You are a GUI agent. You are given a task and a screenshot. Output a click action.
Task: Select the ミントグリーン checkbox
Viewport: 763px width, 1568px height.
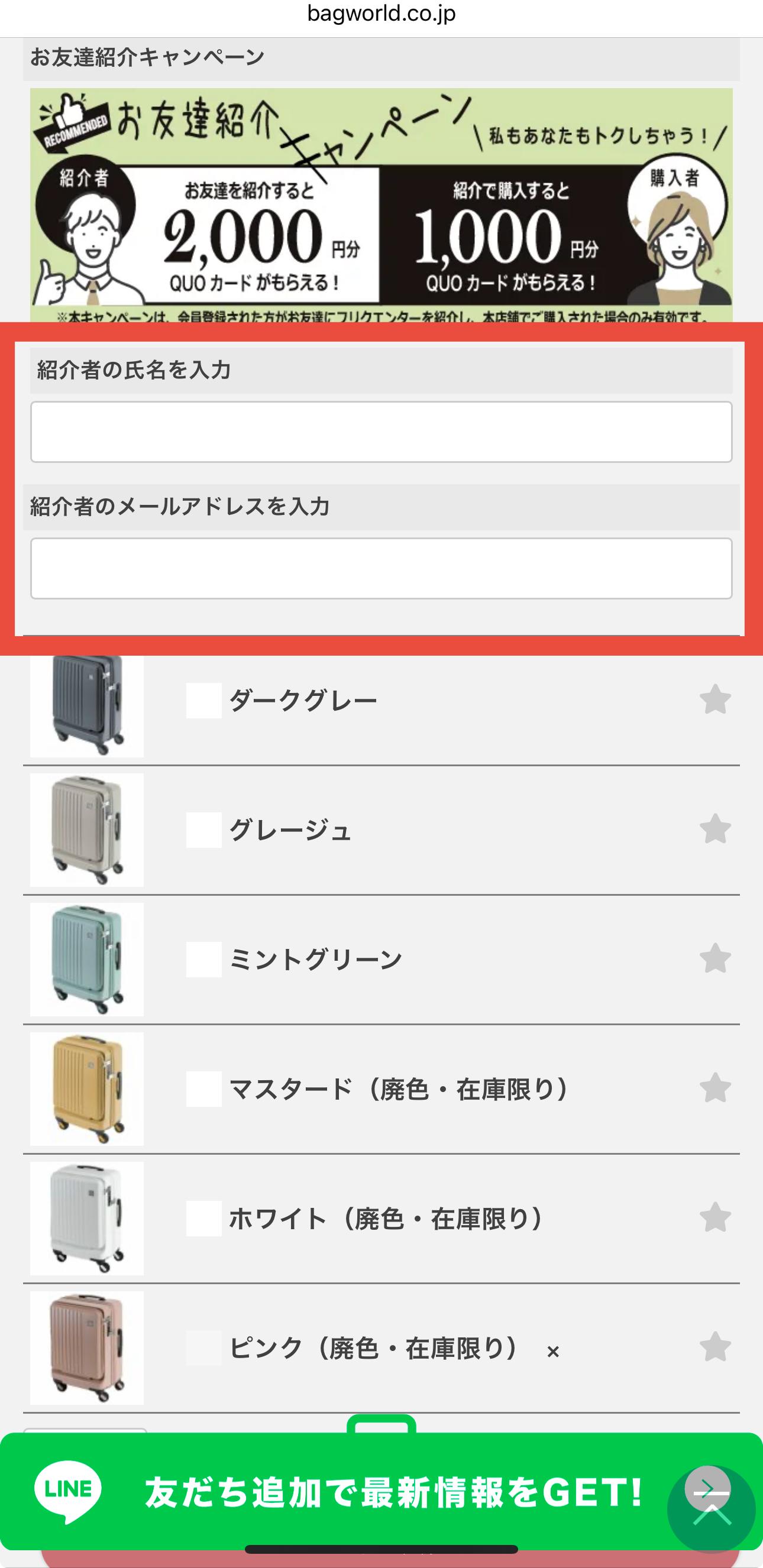pyautogui.click(x=204, y=959)
